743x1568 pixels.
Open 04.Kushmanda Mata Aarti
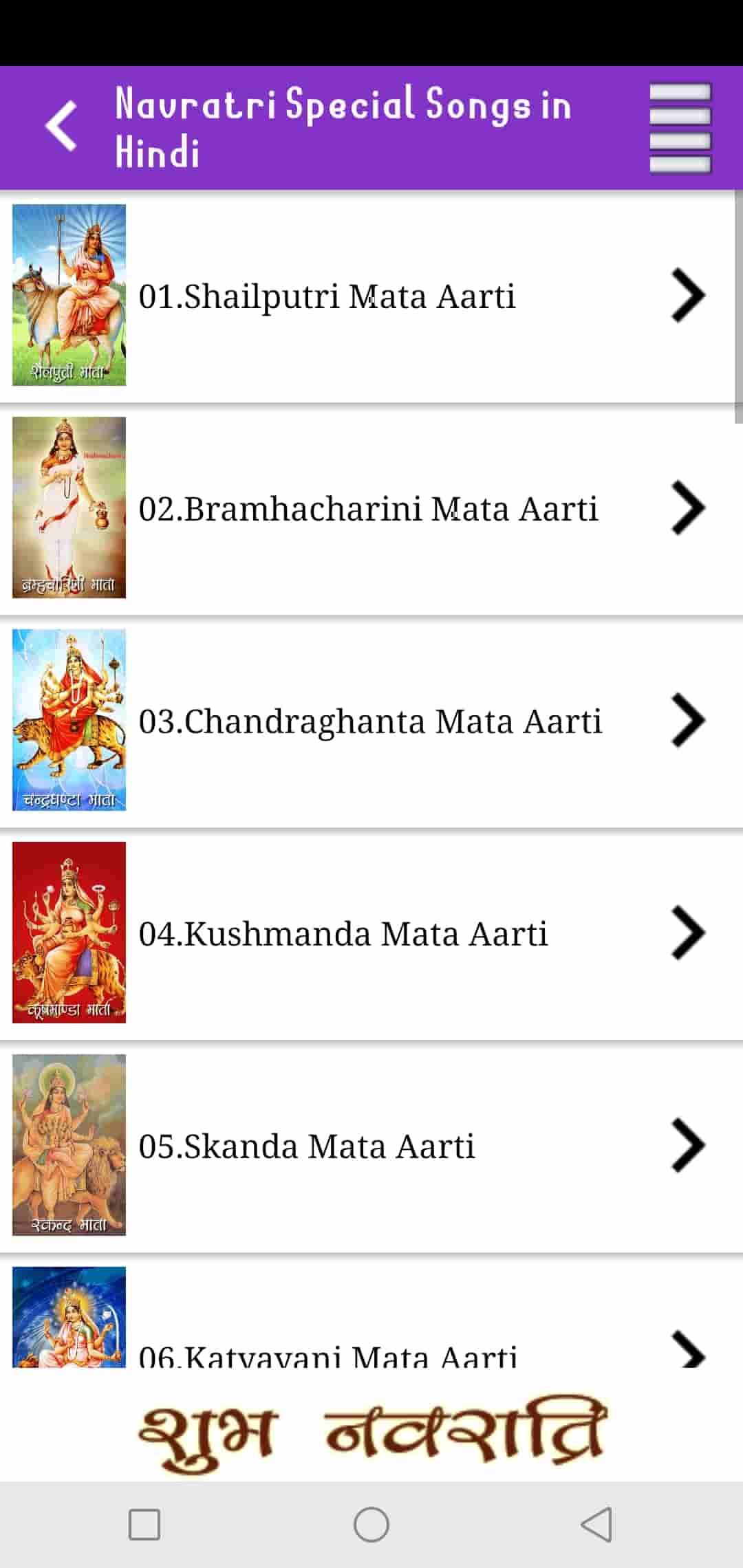click(x=371, y=933)
